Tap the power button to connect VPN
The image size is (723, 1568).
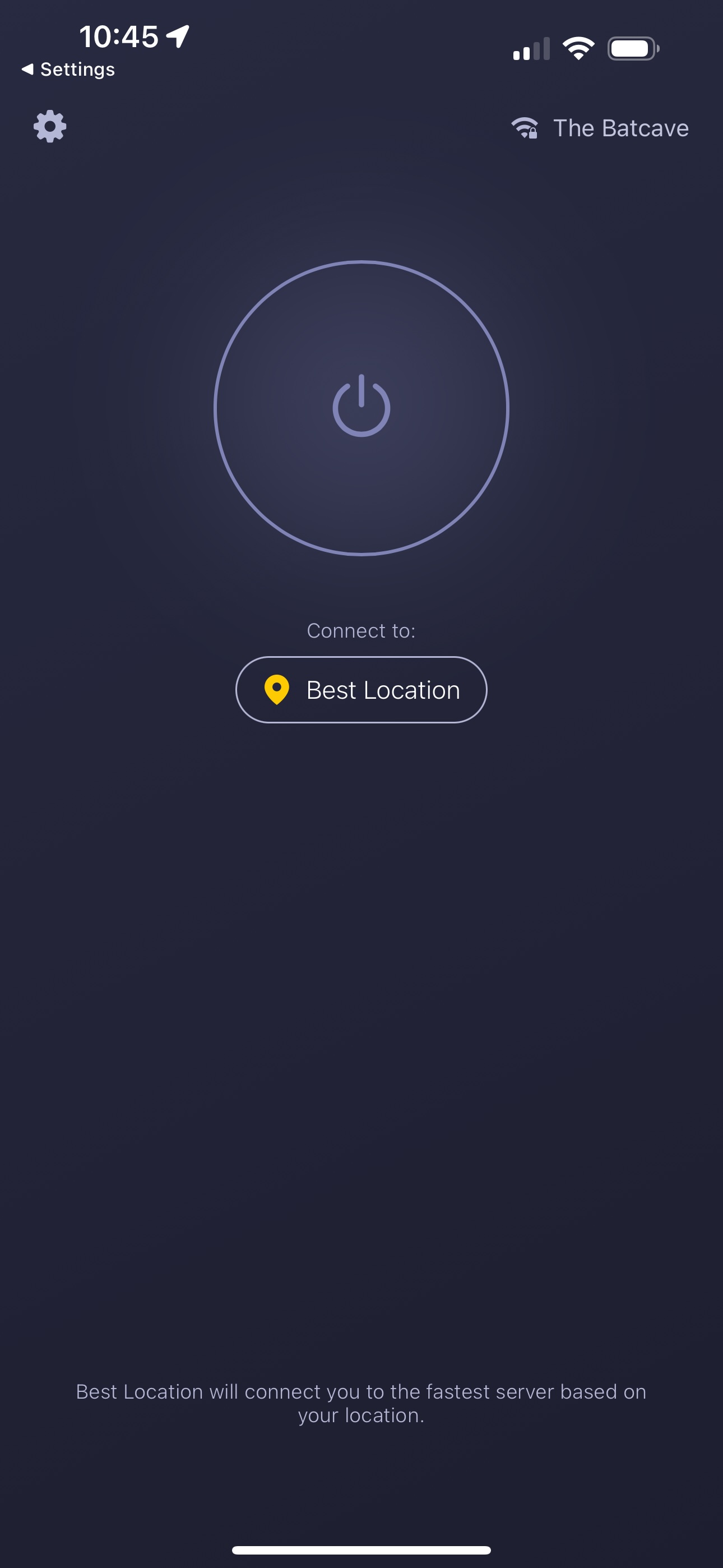point(361,408)
